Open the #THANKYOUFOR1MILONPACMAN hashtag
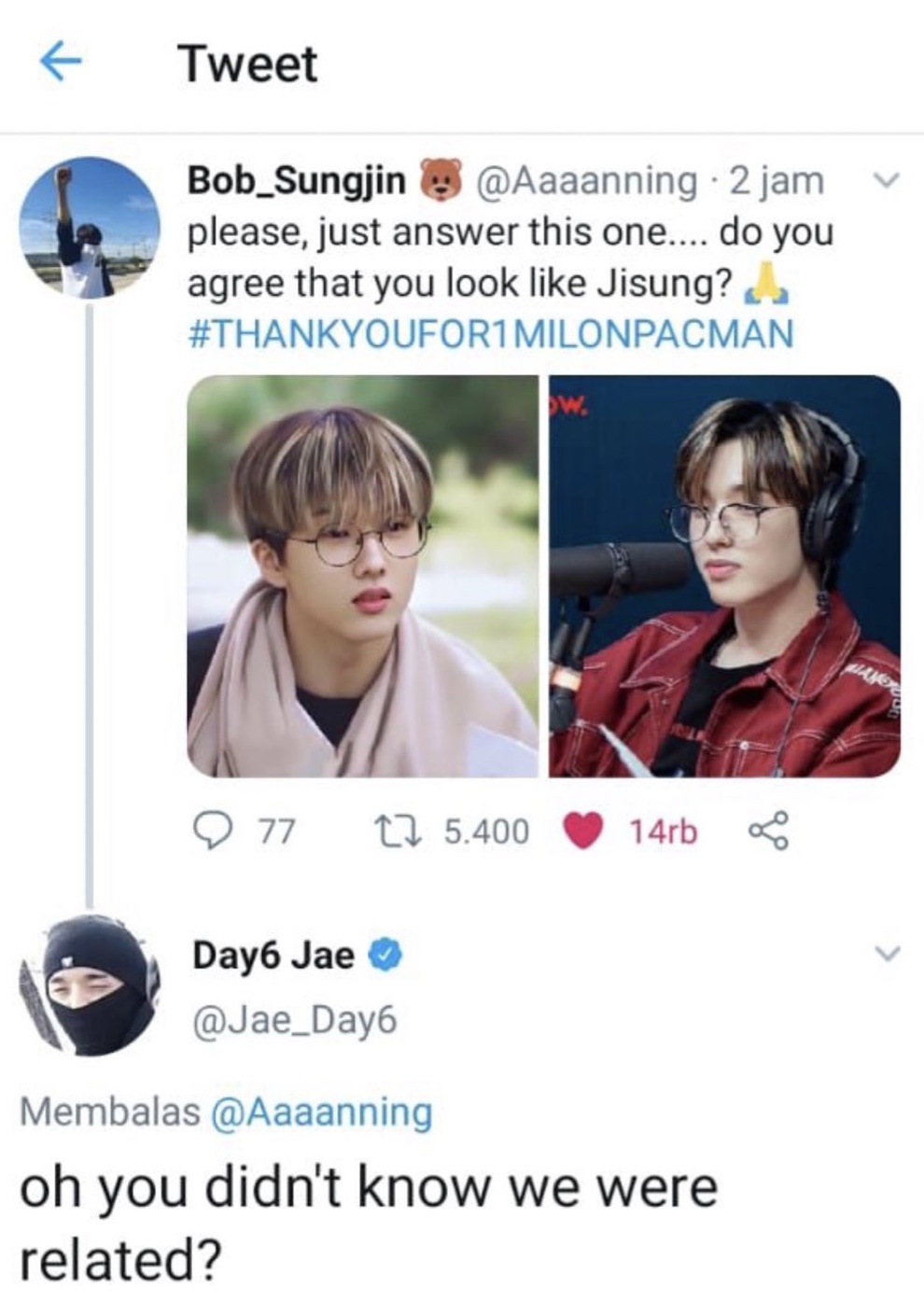Image resolution: width=924 pixels, height=1315 pixels. 491,333
